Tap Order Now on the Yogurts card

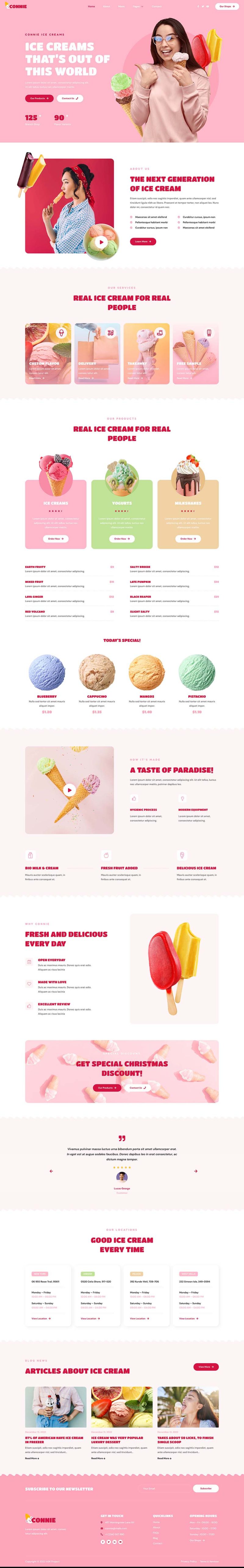tap(122, 538)
